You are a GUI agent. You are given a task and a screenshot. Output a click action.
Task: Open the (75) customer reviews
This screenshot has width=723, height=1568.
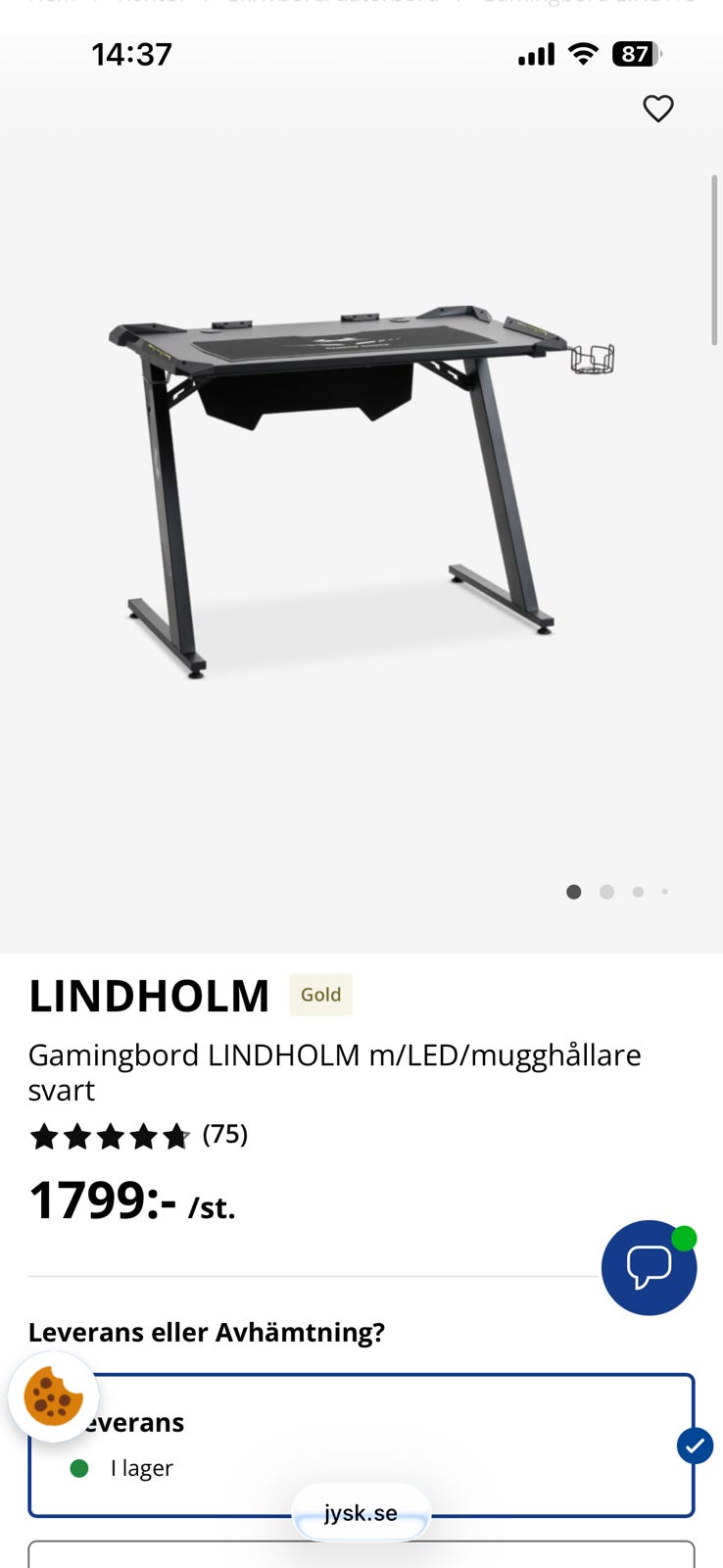223,1135
